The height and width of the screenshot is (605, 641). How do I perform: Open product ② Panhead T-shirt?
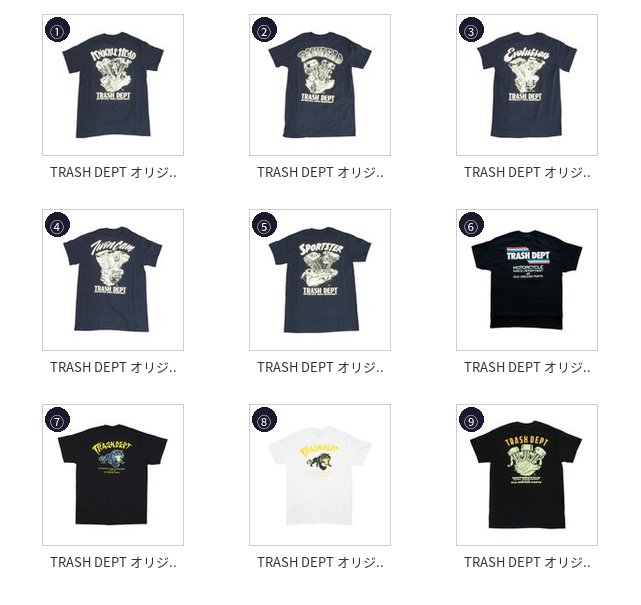pos(320,85)
